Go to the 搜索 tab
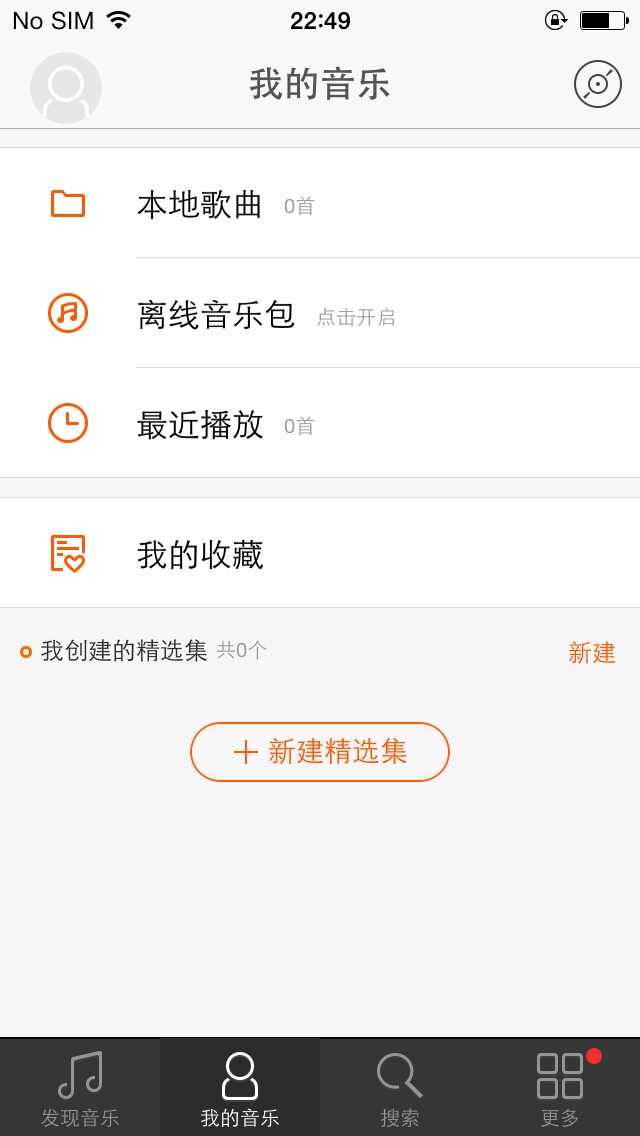Image resolution: width=640 pixels, height=1136 pixels. 400,1089
